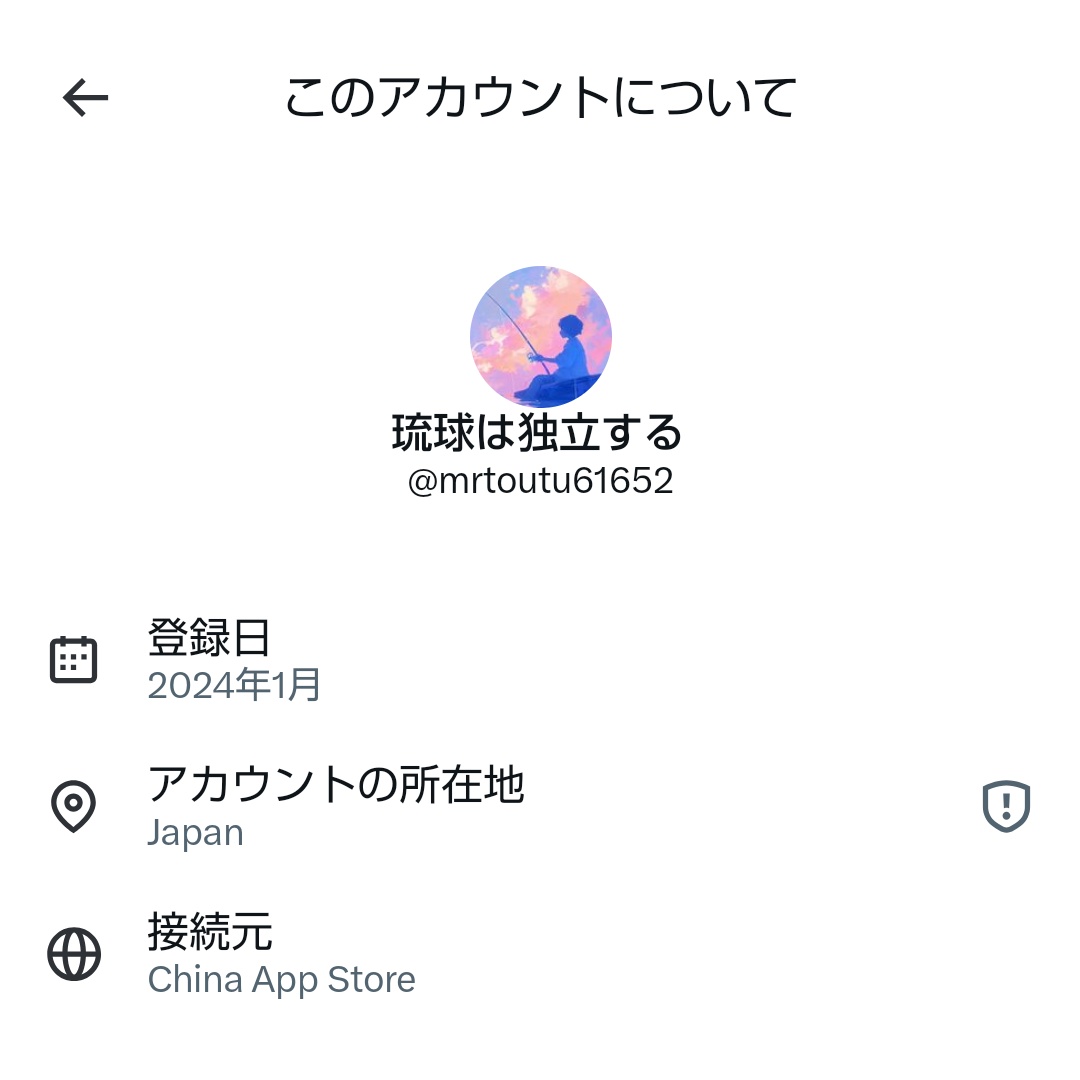Viewport: 1080px width, 1080px height.
Task: Go back using the top-left arrow
Action: (x=85, y=98)
